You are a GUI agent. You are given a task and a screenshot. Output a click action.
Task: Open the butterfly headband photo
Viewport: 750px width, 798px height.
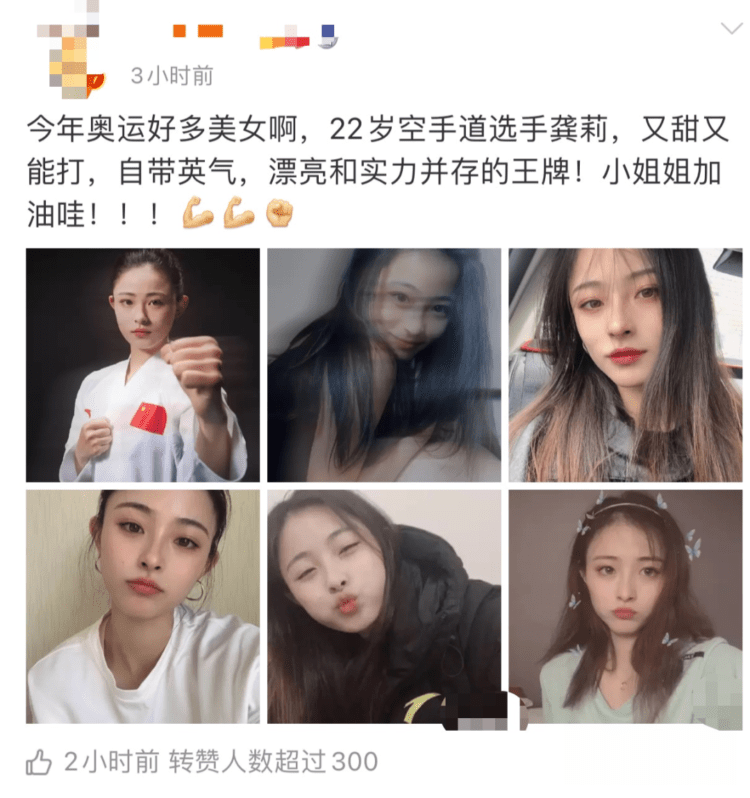pyautogui.click(x=625, y=606)
